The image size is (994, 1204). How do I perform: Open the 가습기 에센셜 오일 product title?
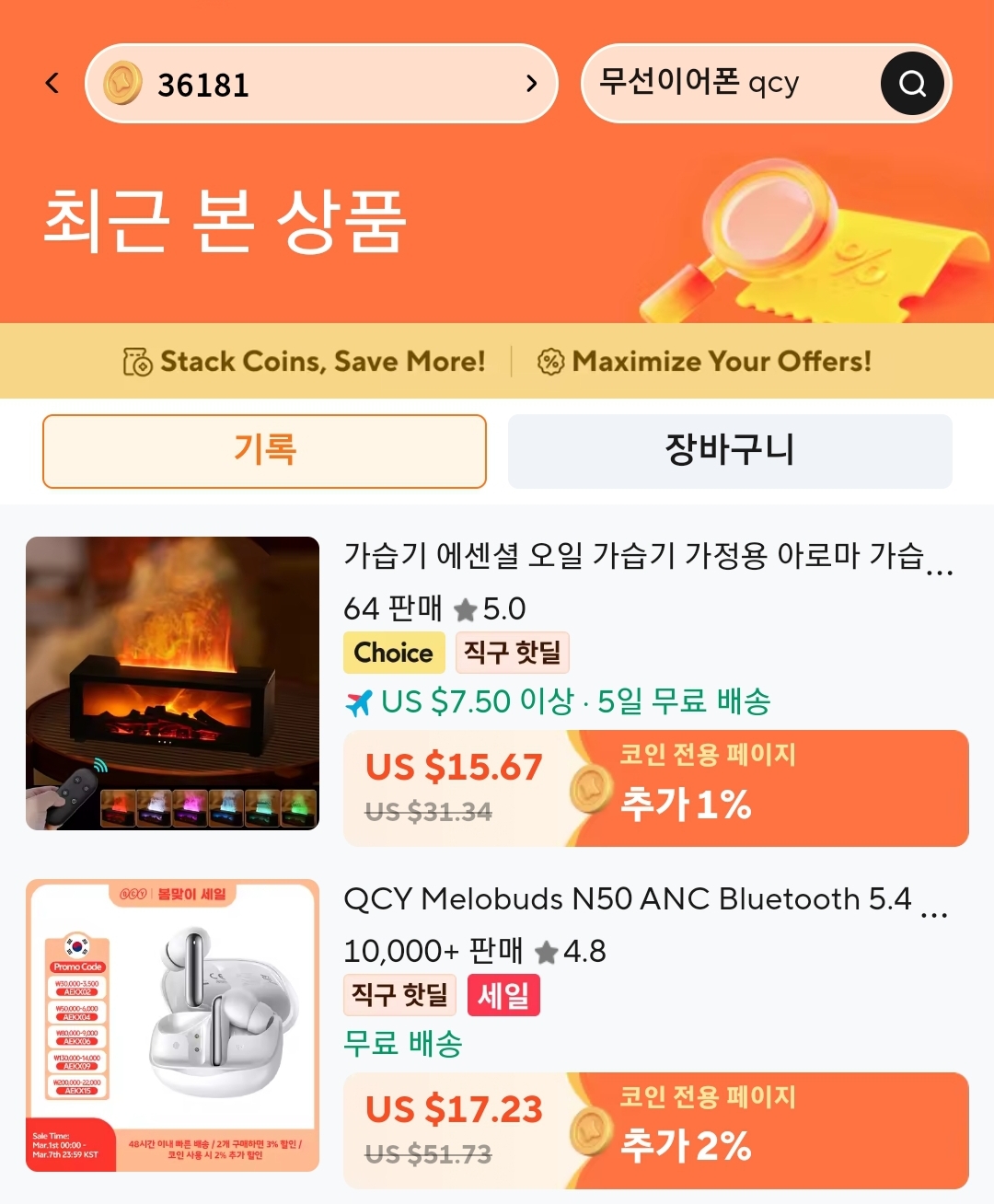pyautogui.click(x=635, y=556)
